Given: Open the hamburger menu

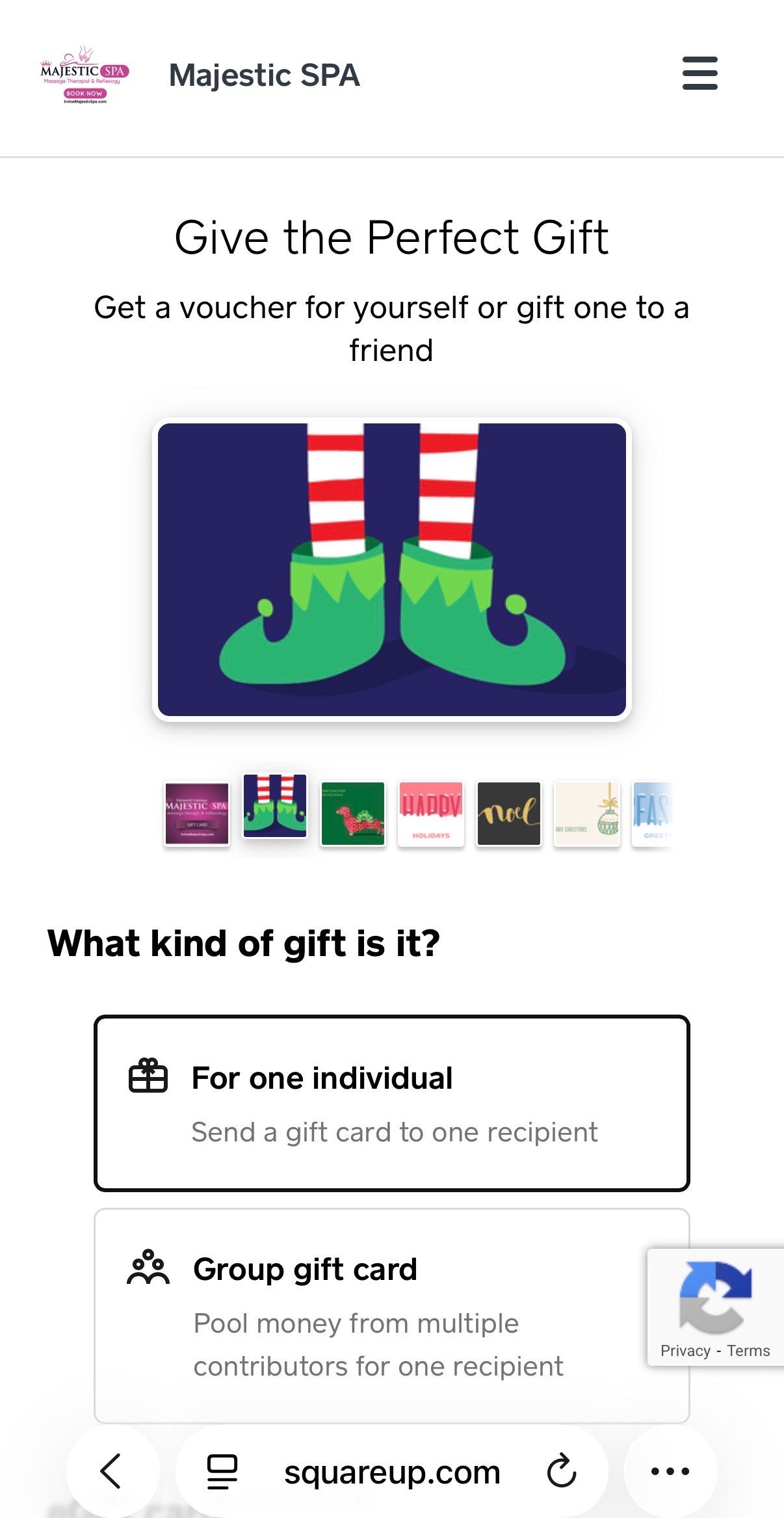Looking at the screenshot, I should [x=699, y=73].
